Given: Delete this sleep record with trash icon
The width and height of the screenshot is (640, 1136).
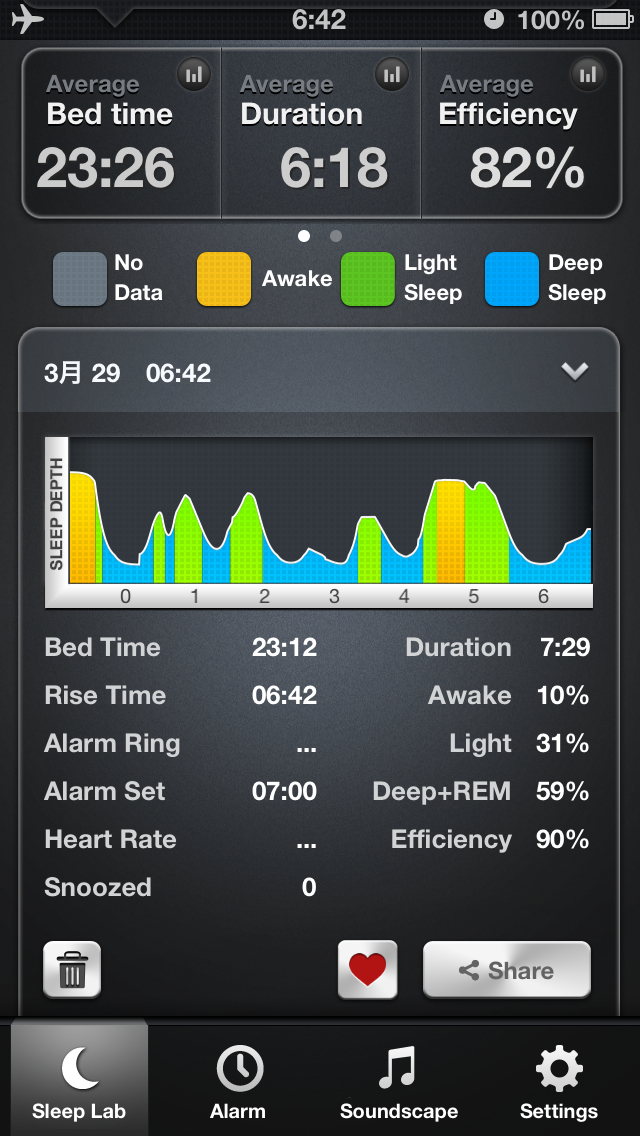Looking at the screenshot, I should [72, 970].
